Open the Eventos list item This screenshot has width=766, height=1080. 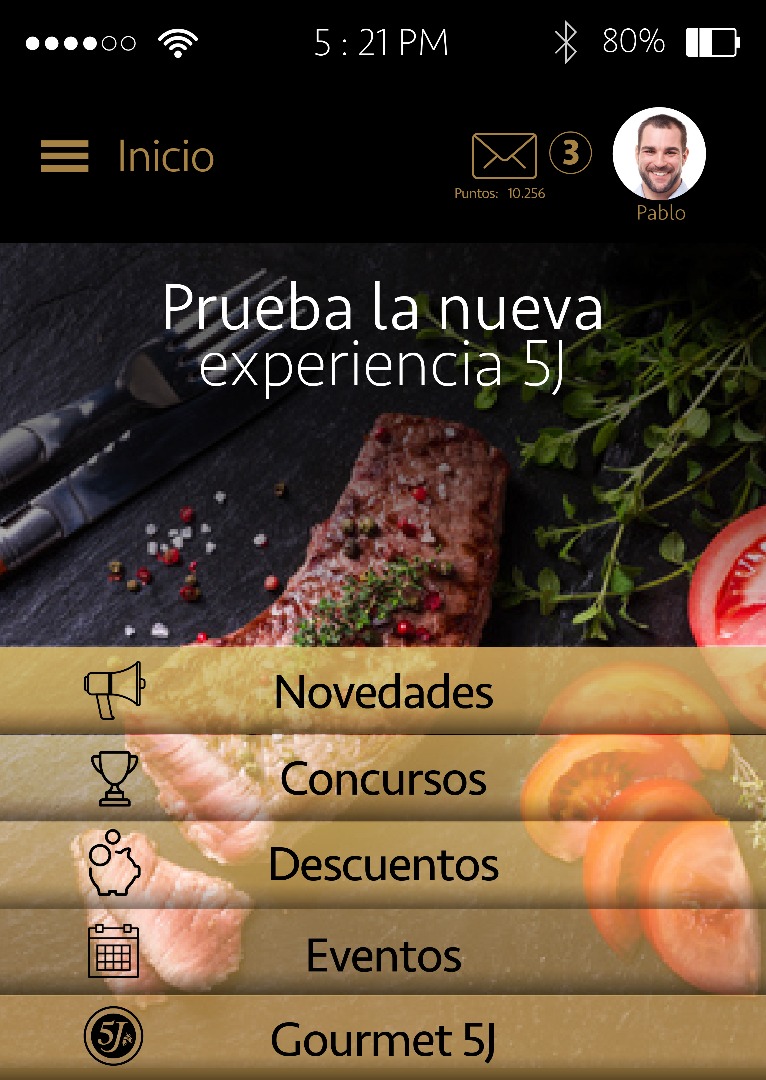(384, 953)
